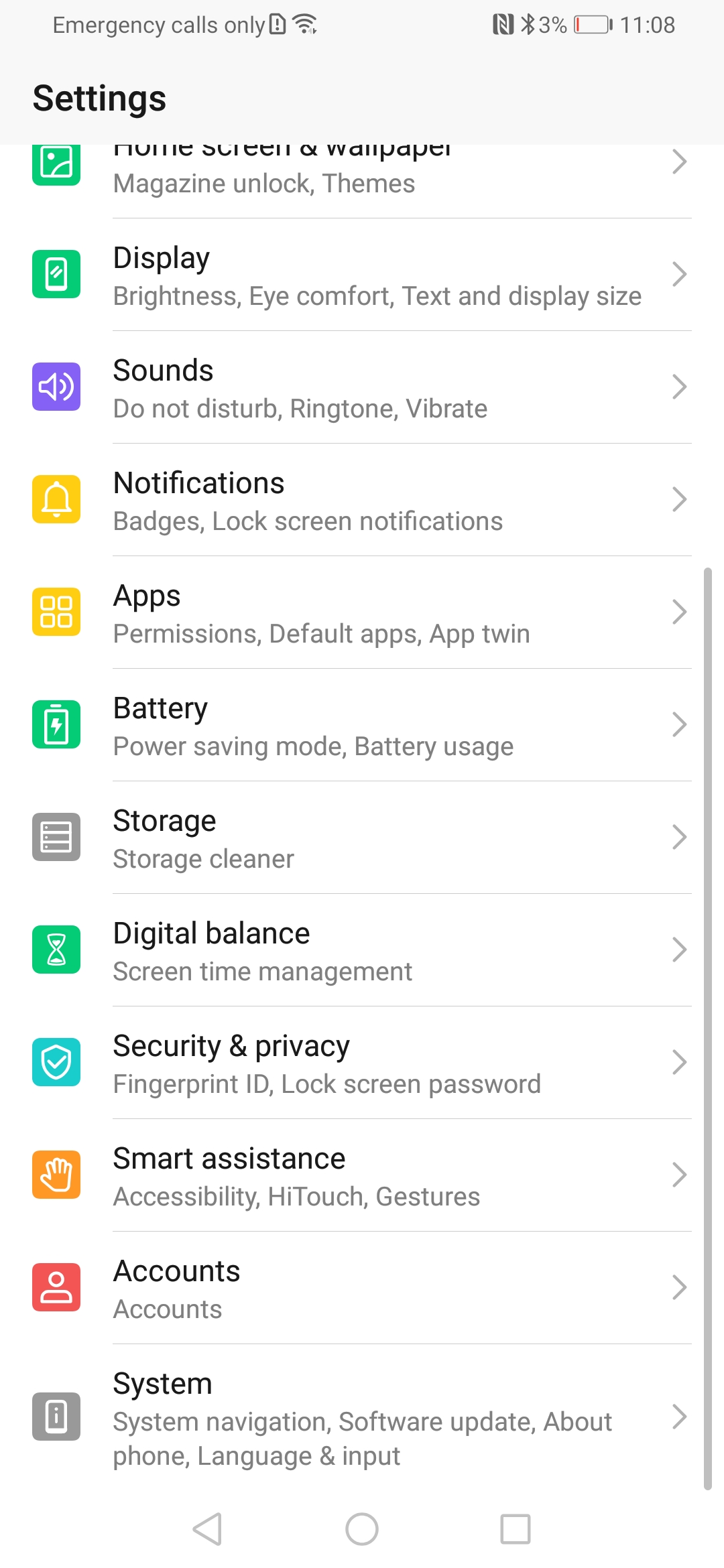The height and width of the screenshot is (1568, 724).
Task: Open Smart assistance settings
Action: point(362,1175)
